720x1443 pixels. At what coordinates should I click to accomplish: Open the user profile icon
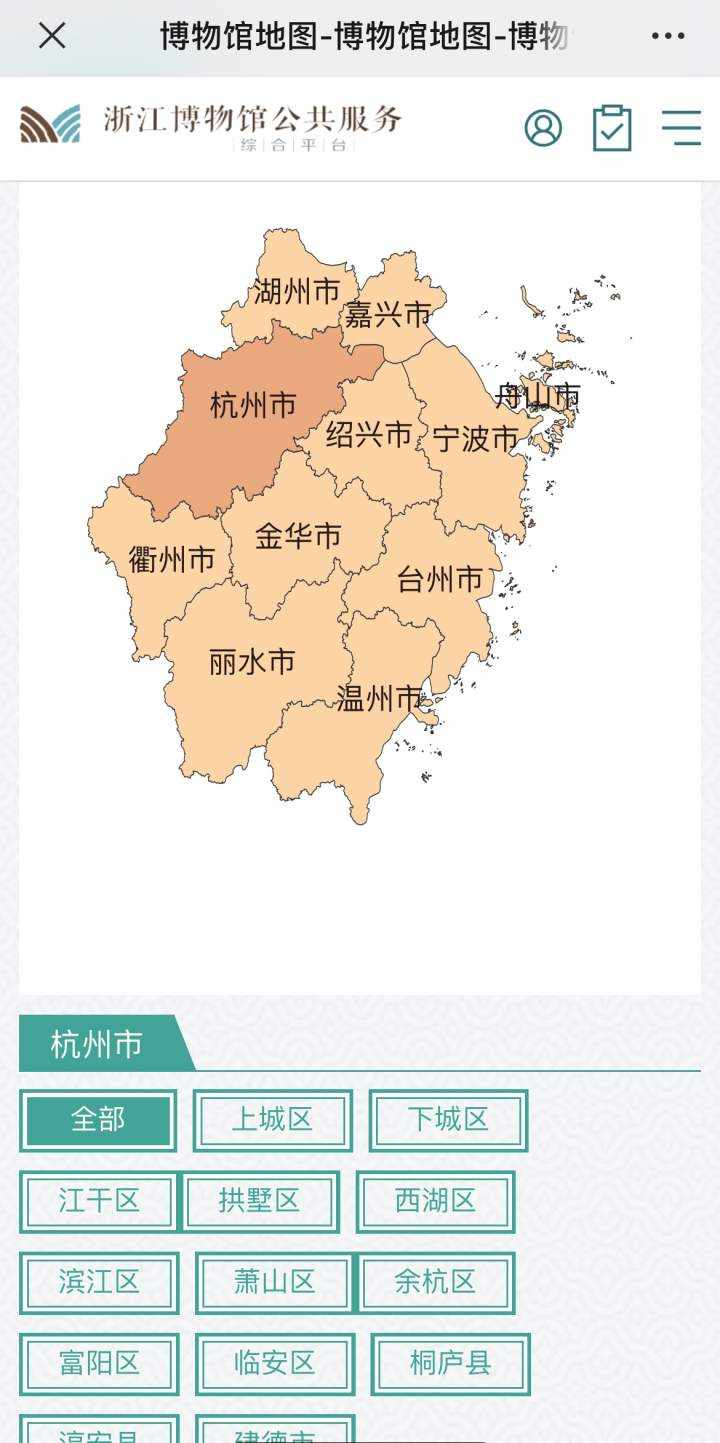[x=543, y=128]
